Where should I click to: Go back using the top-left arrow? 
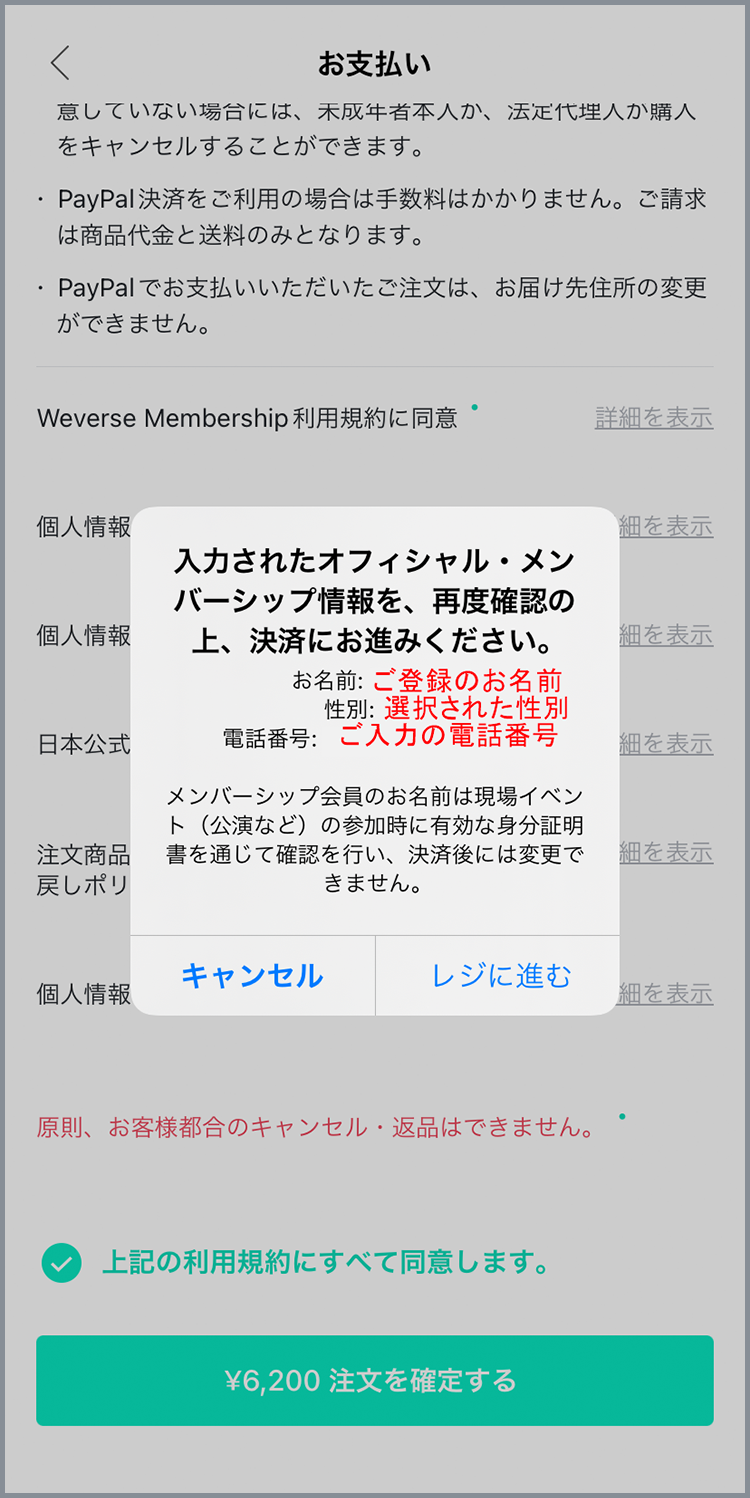pos(60,63)
